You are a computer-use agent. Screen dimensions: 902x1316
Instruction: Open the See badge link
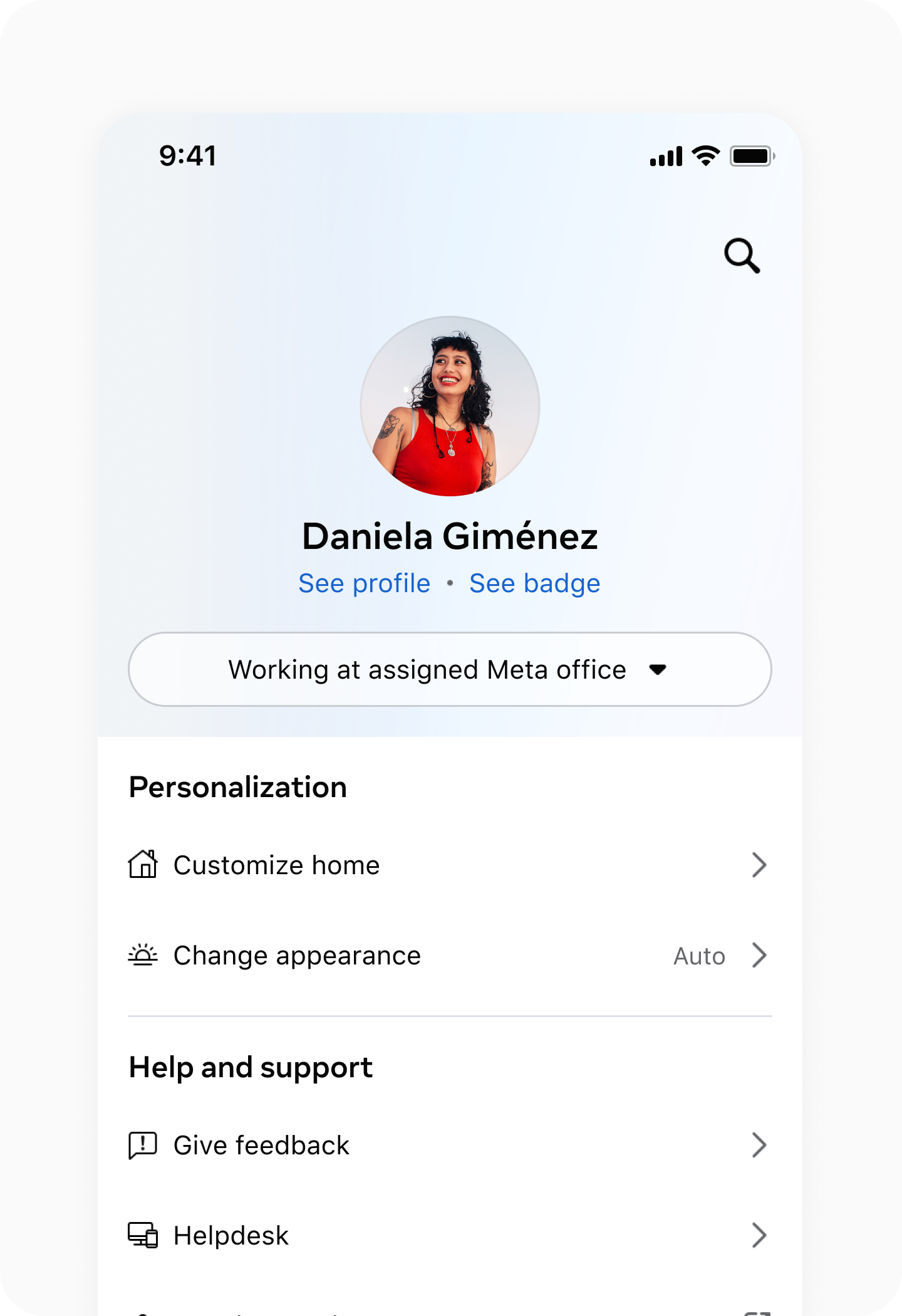tap(534, 583)
